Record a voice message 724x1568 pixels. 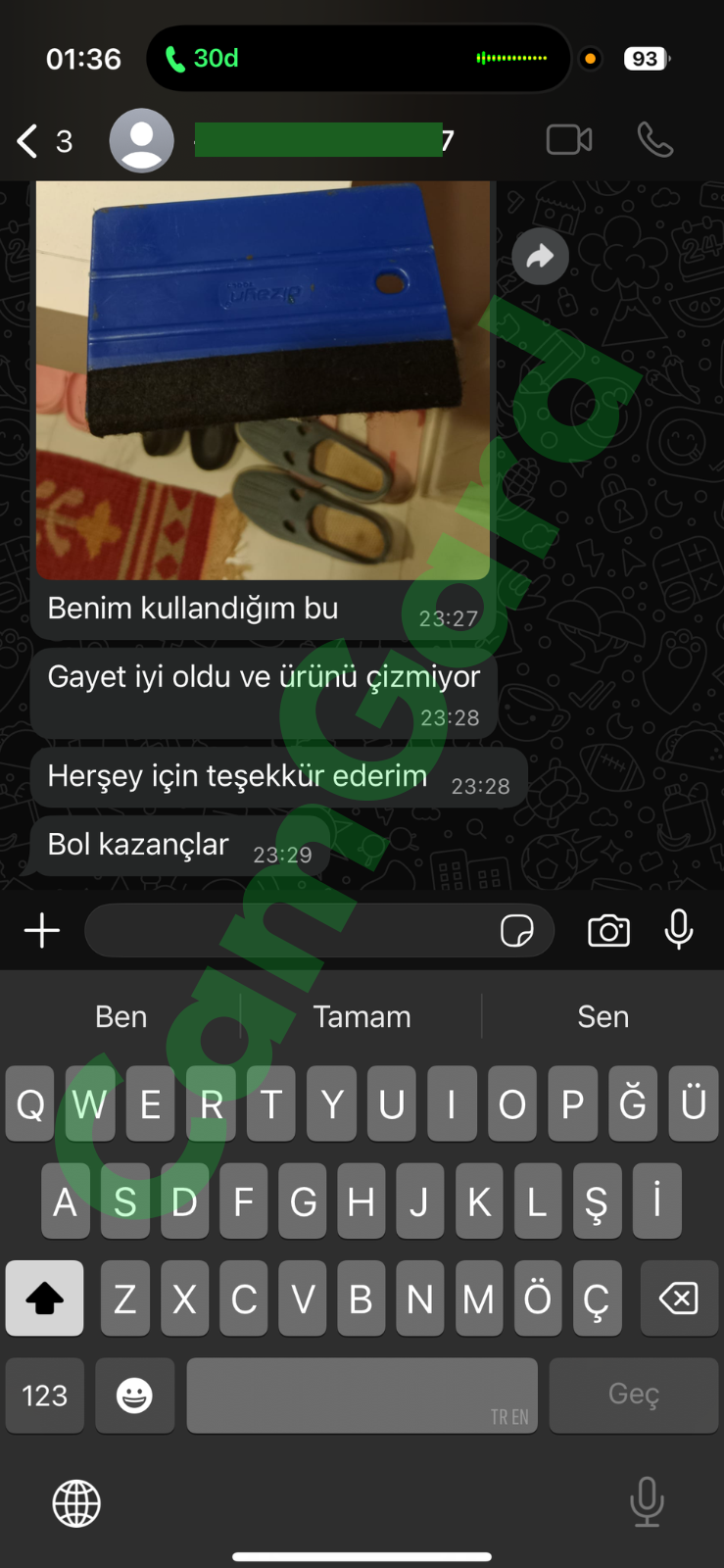(678, 930)
